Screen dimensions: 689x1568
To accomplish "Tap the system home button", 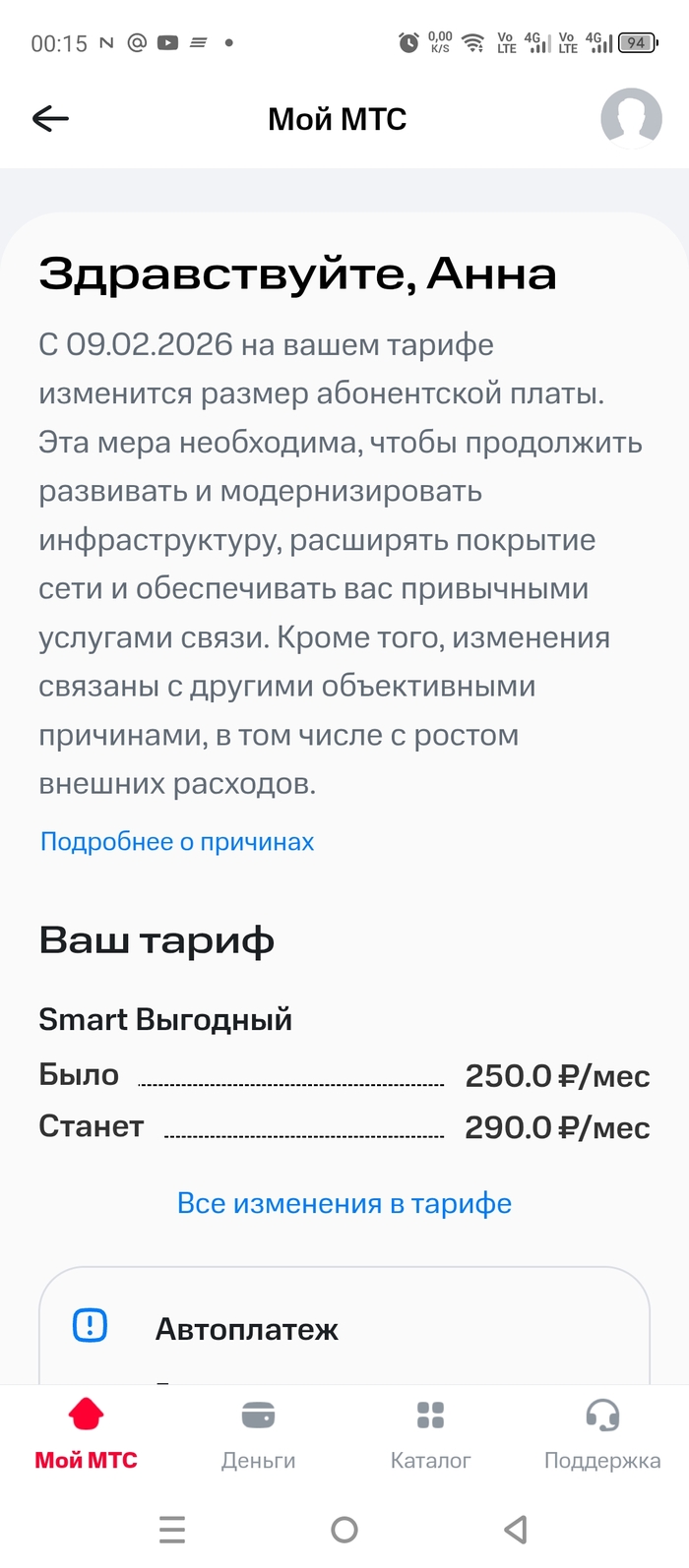I will pyautogui.click(x=344, y=1530).
